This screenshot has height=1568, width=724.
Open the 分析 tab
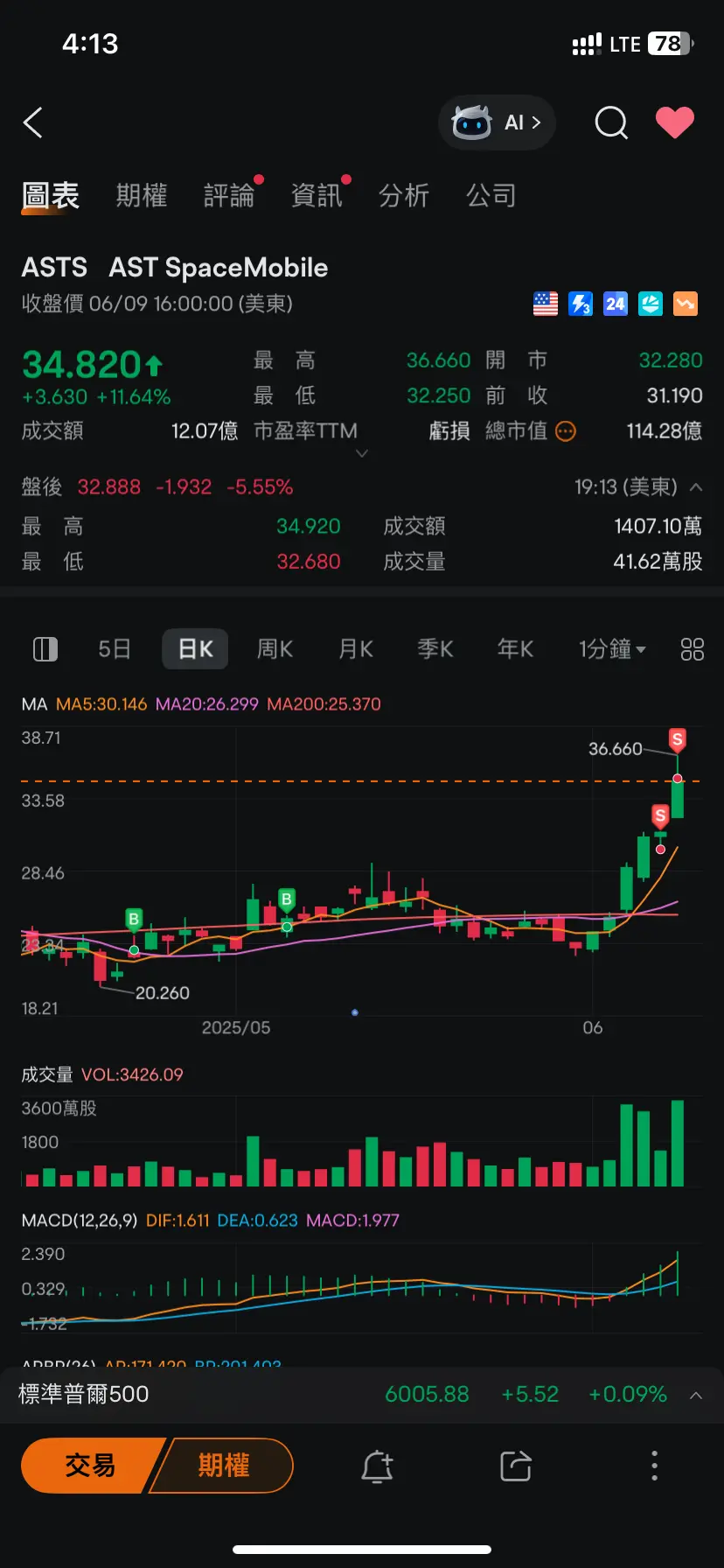click(x=404, y=195)
